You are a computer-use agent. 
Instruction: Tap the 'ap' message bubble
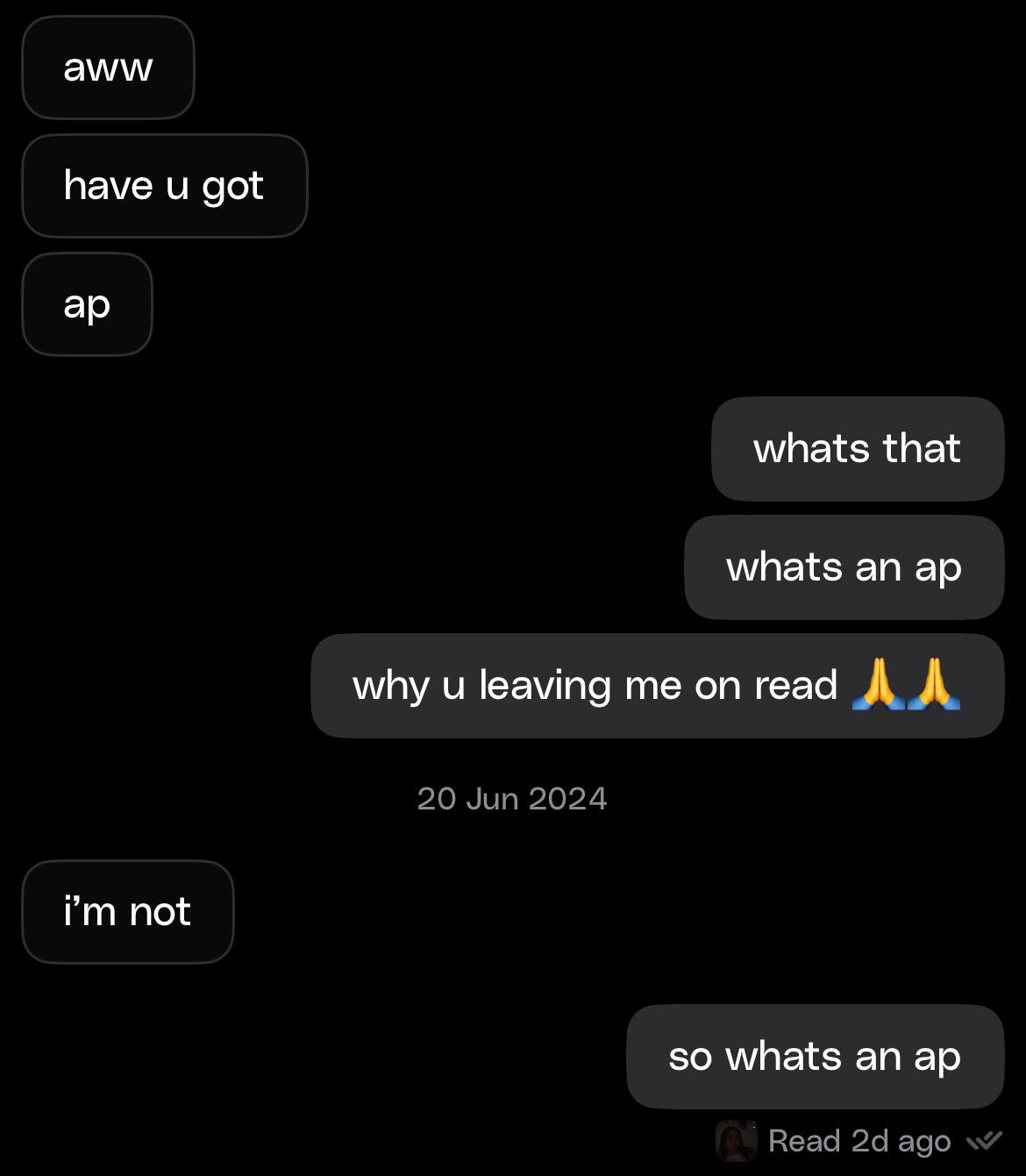pos(87,304)
